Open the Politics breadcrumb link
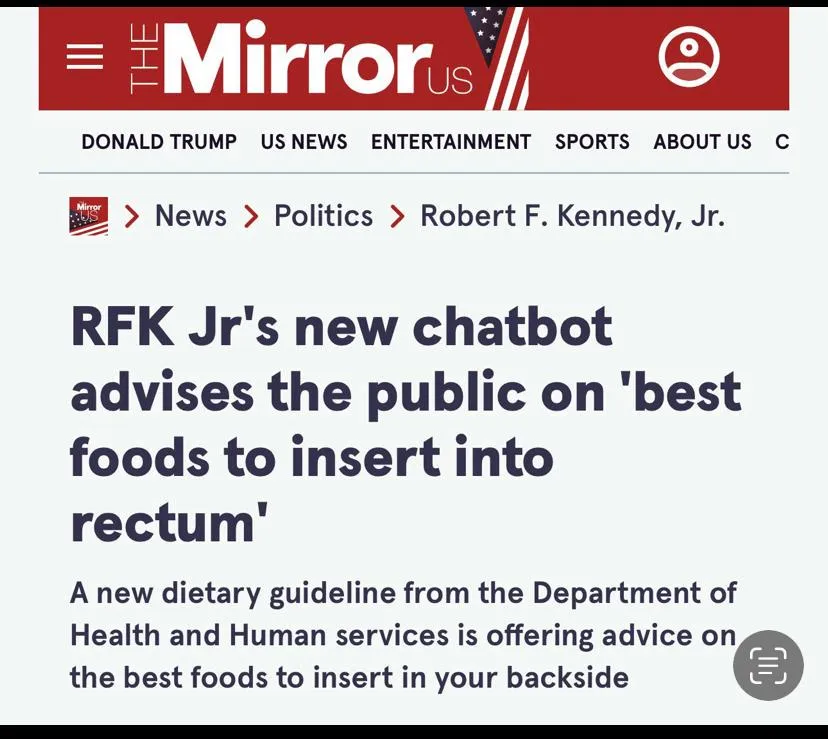This screenshot has width=828, height=739. pos(323,216)
